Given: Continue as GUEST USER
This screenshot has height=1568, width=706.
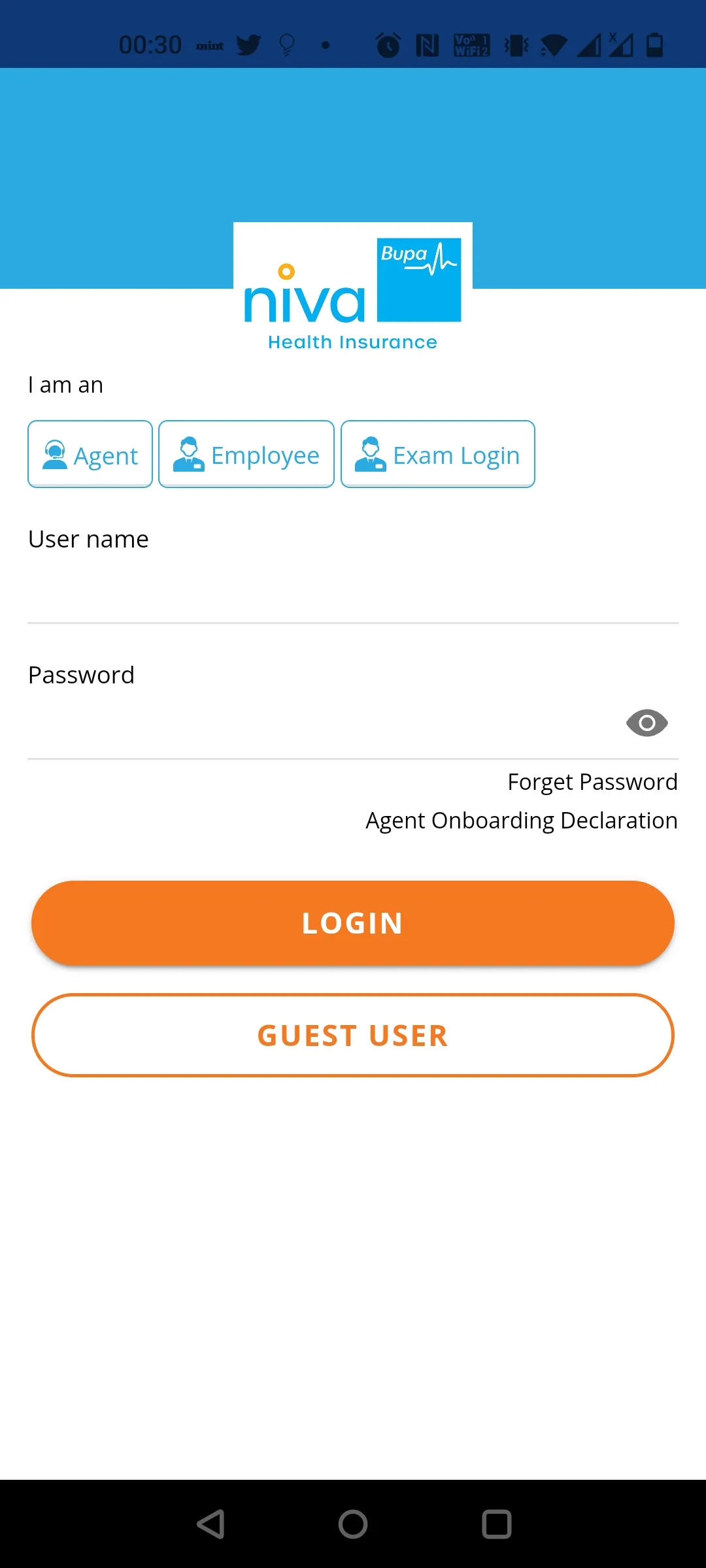Looking at the screenshot, I should (x=353, y=1036).
